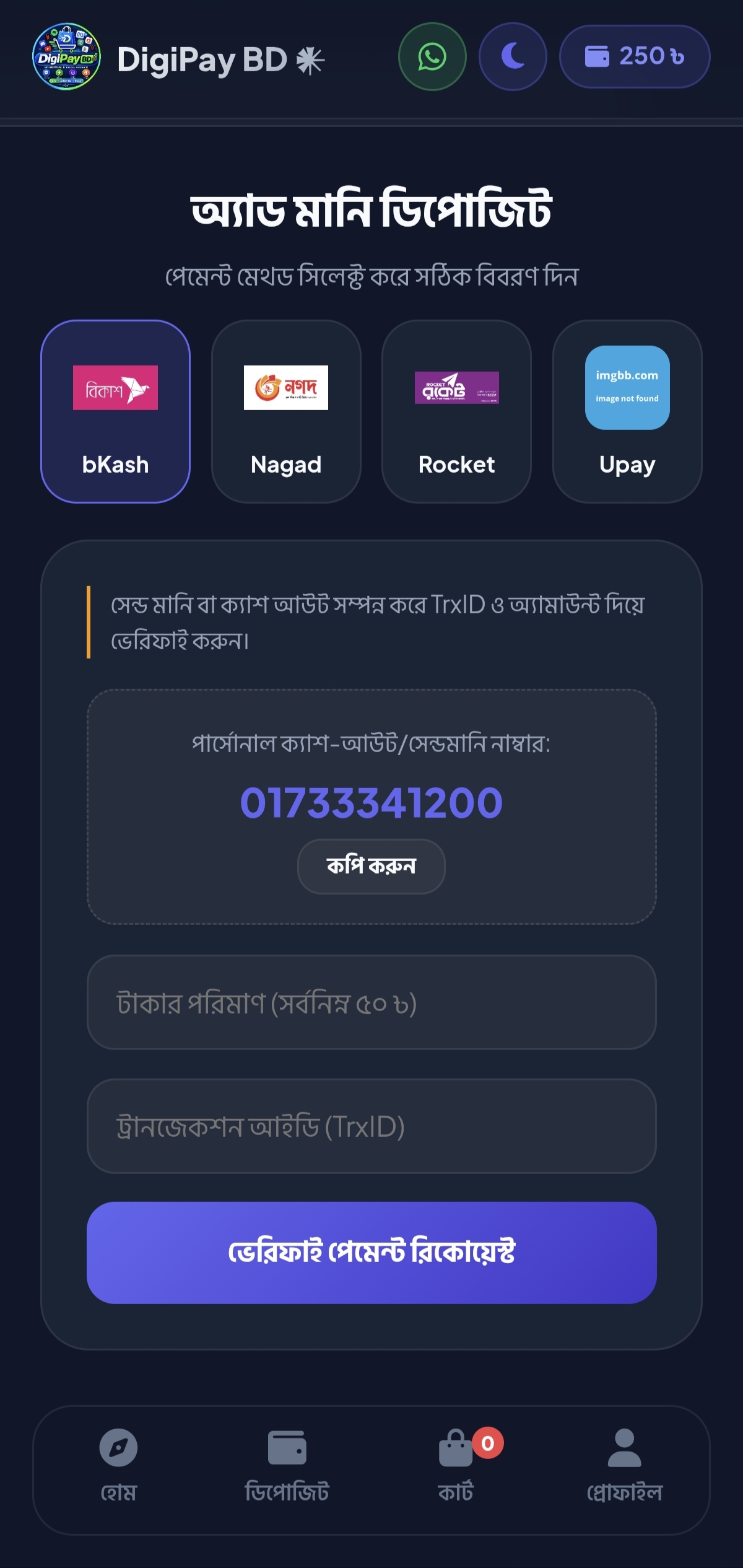Copy the number with কপি করুন

pyautogui.click(x=371, y=866)
